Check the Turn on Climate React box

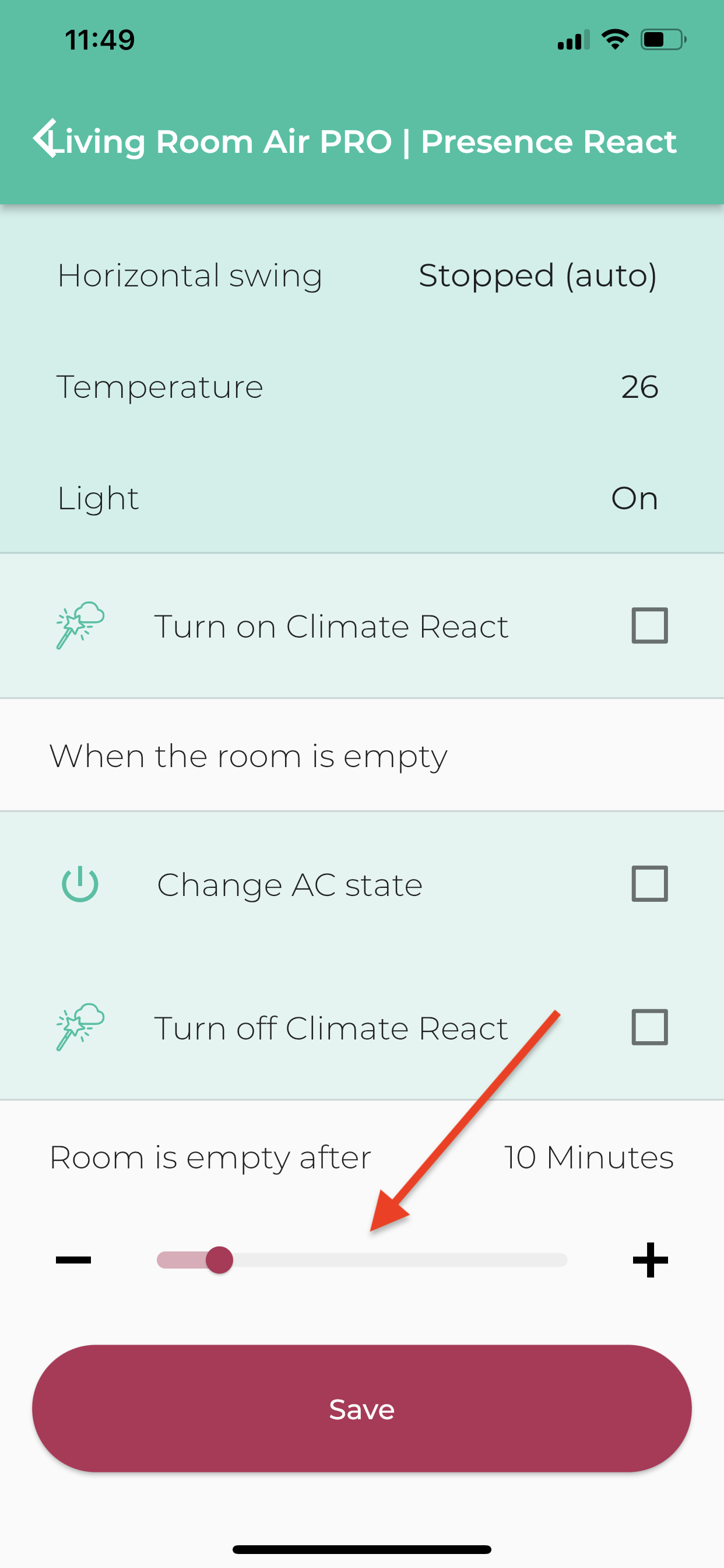[x=649, y=625]
